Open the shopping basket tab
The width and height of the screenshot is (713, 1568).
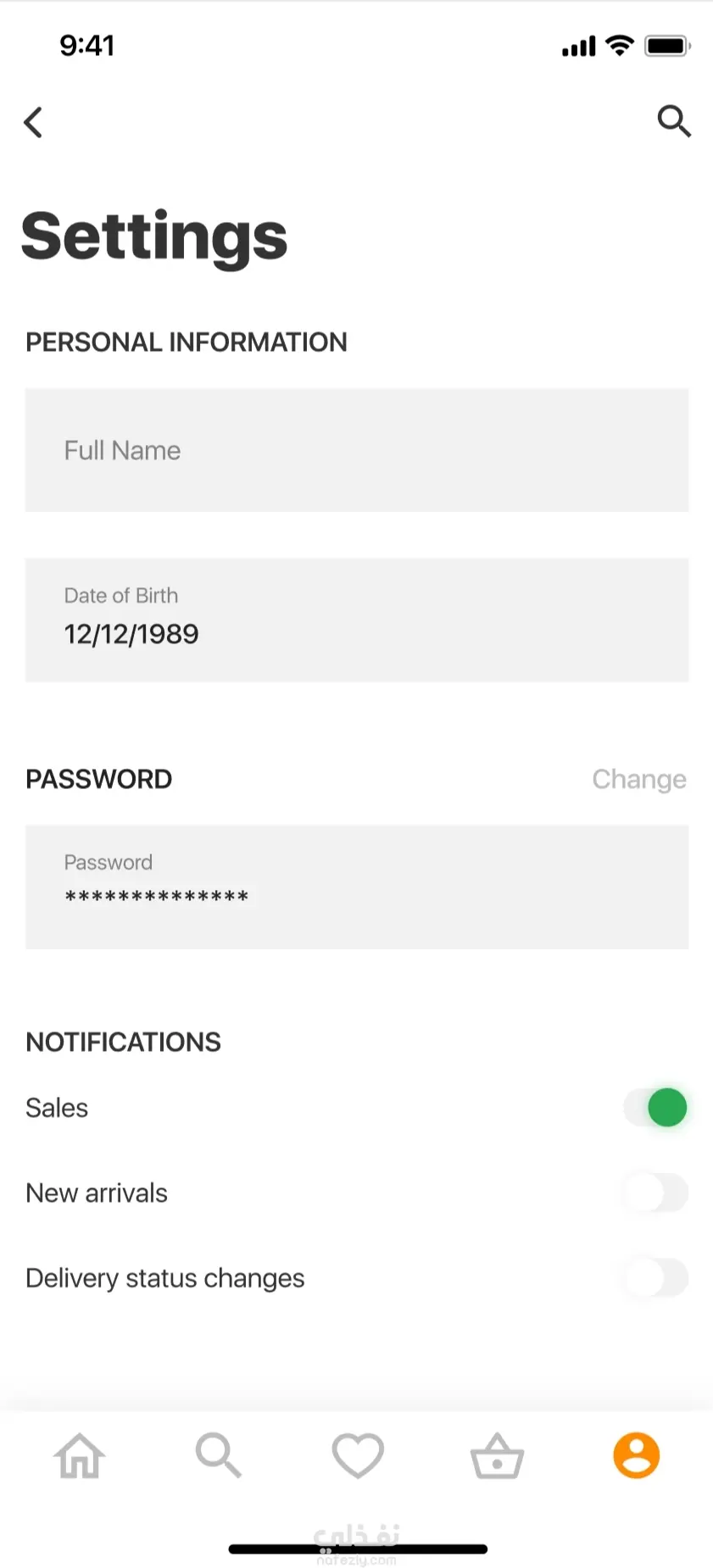click(x=497, y=1456)
